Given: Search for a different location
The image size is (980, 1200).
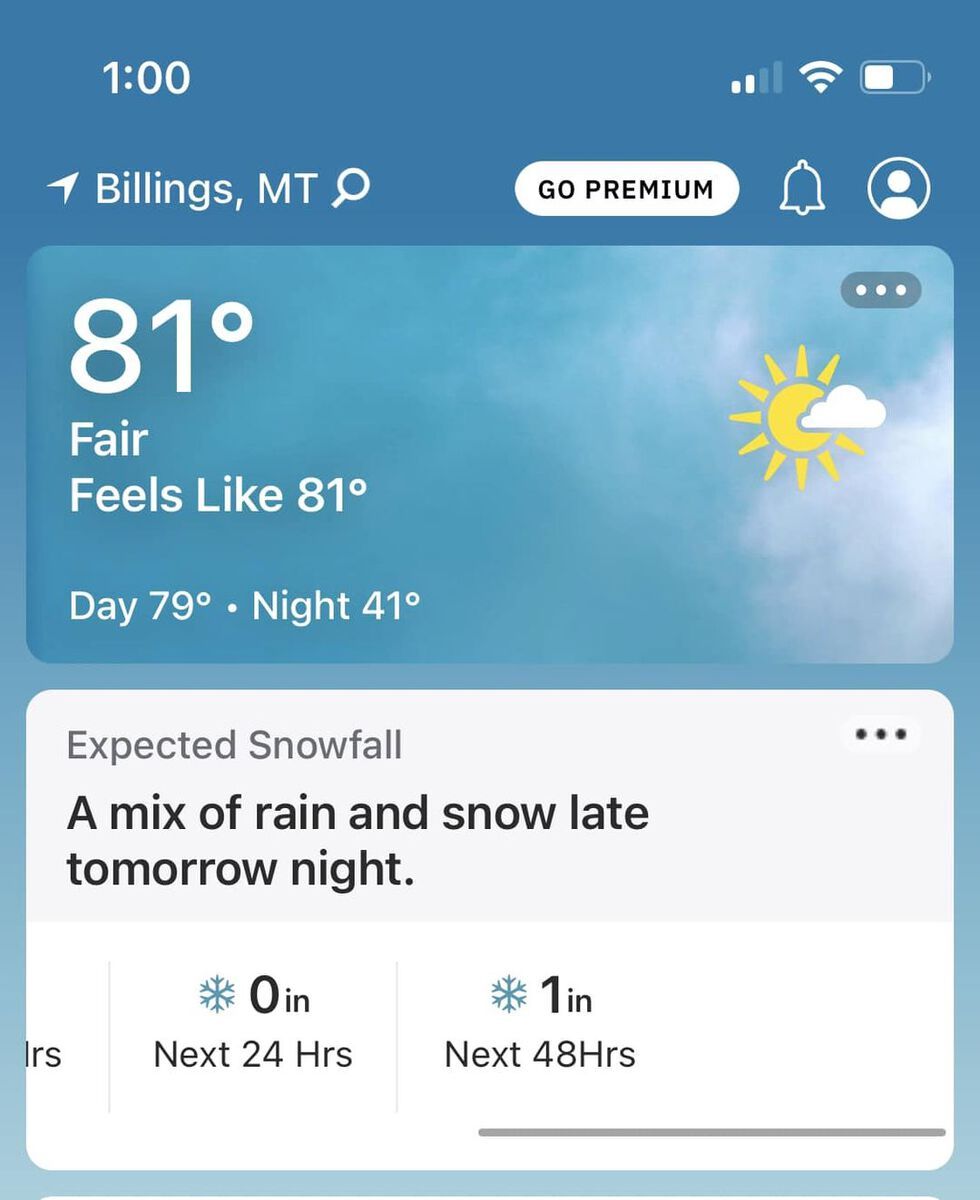Looking at the screenshot, I should coord(351,188).
